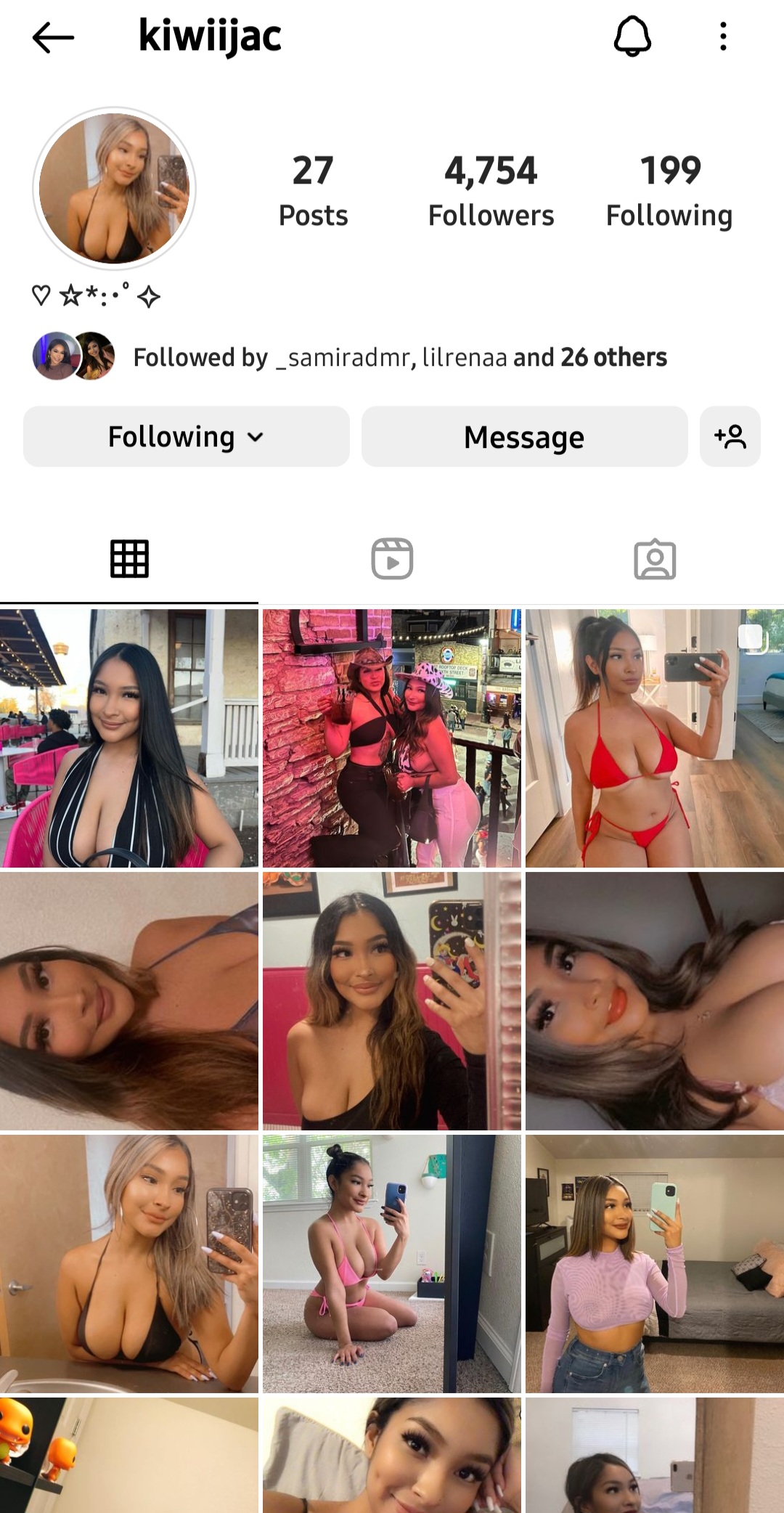
Task: Open the red bikini mirror selfie post
Action: 655,738
